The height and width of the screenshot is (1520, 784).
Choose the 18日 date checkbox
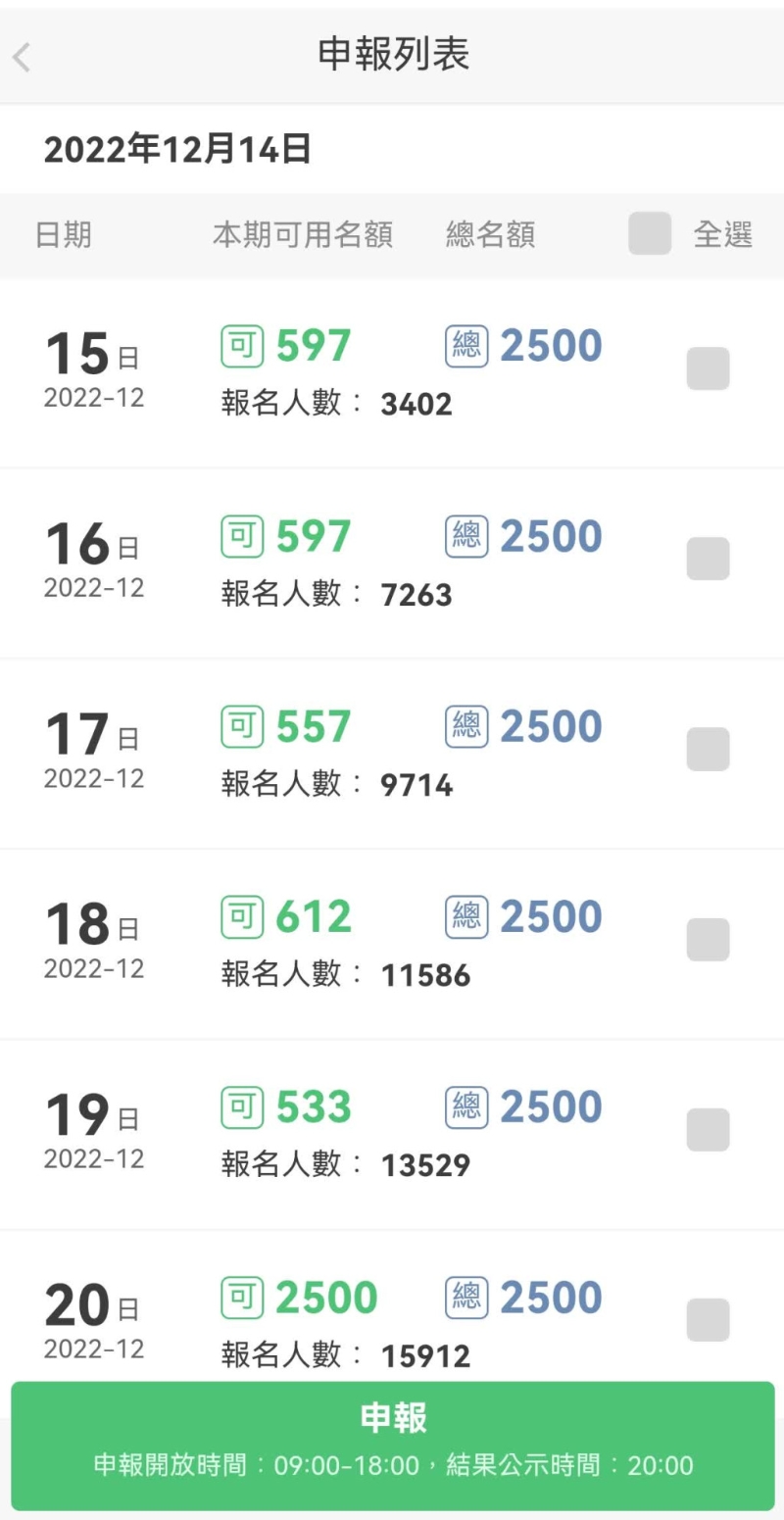tap(708, 940)
